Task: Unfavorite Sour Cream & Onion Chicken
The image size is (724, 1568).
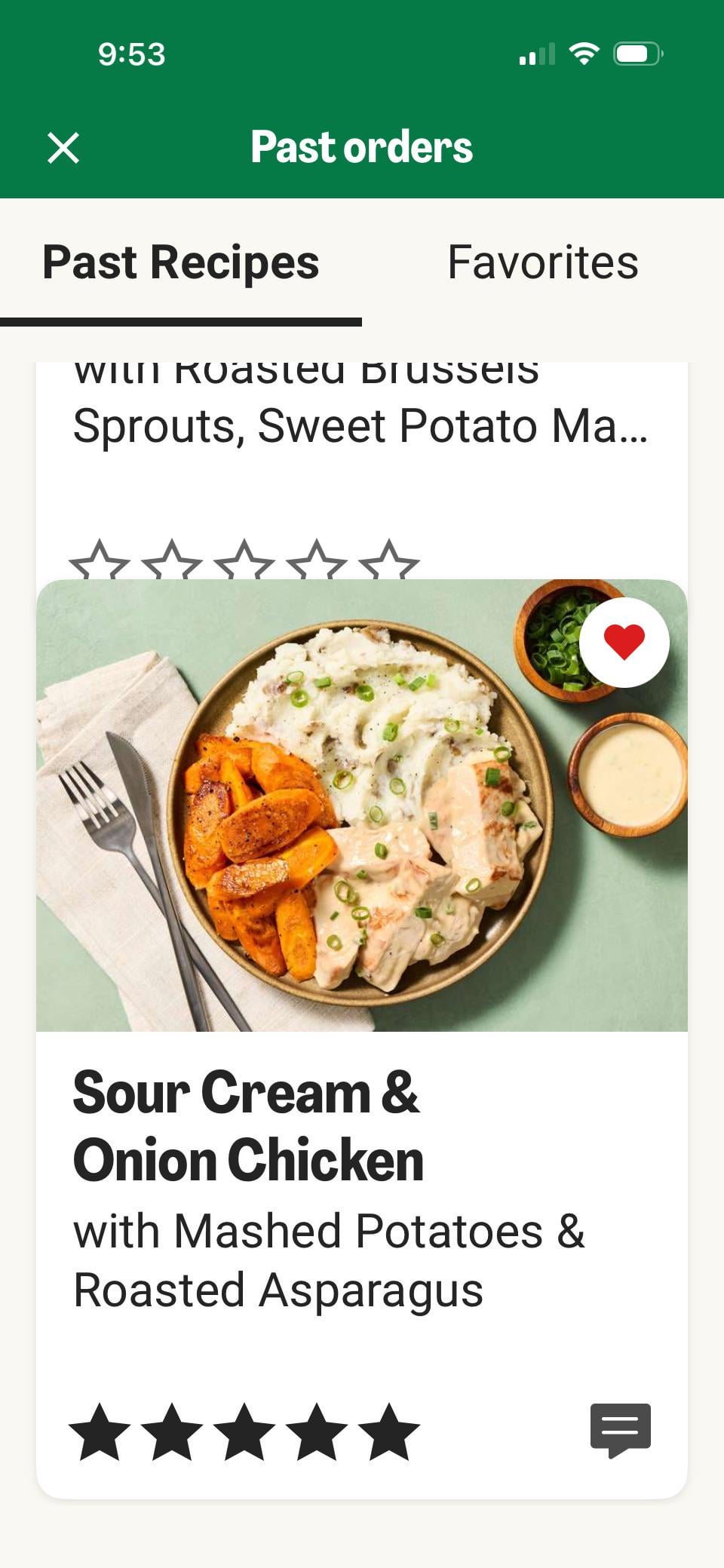Action: [624, 643]
